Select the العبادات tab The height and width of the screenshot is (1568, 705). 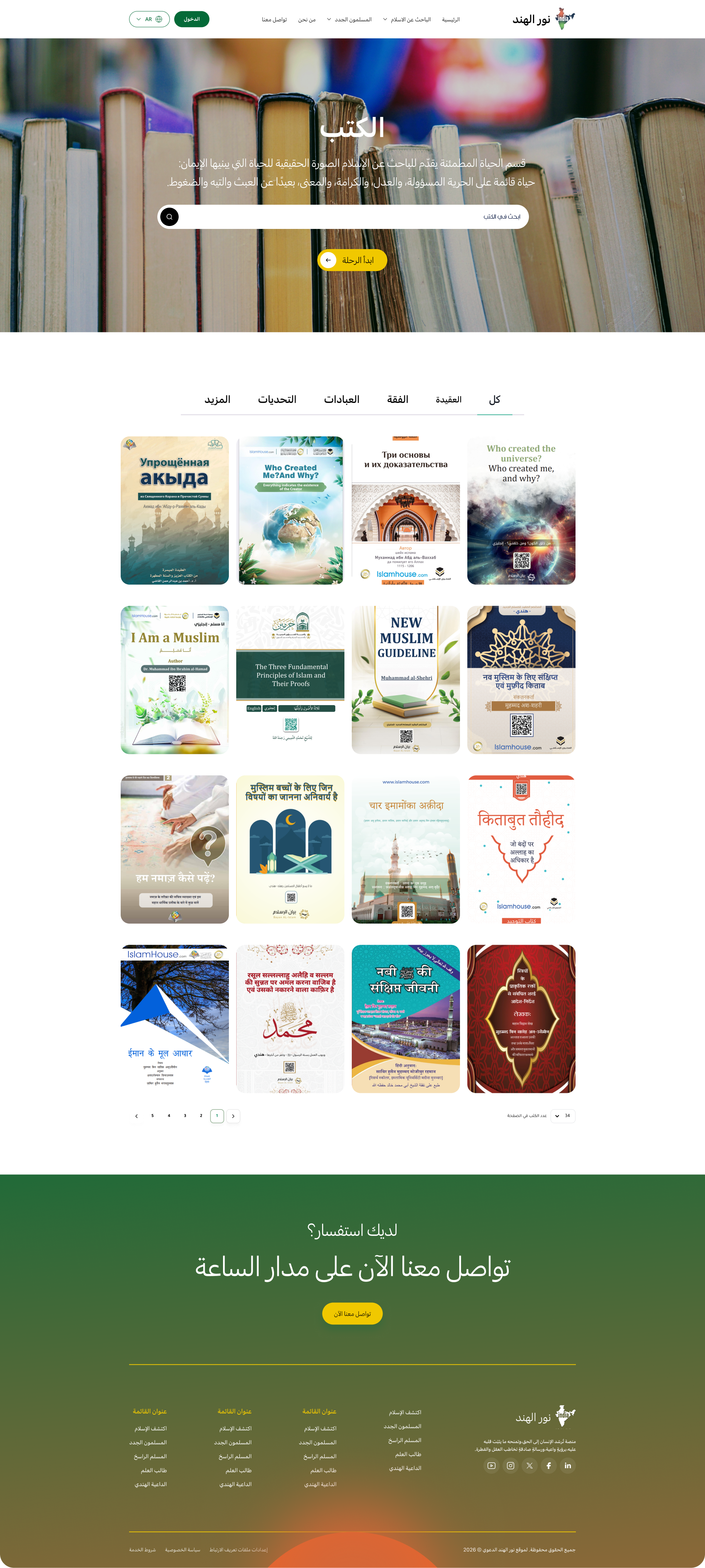pos(341,400)
